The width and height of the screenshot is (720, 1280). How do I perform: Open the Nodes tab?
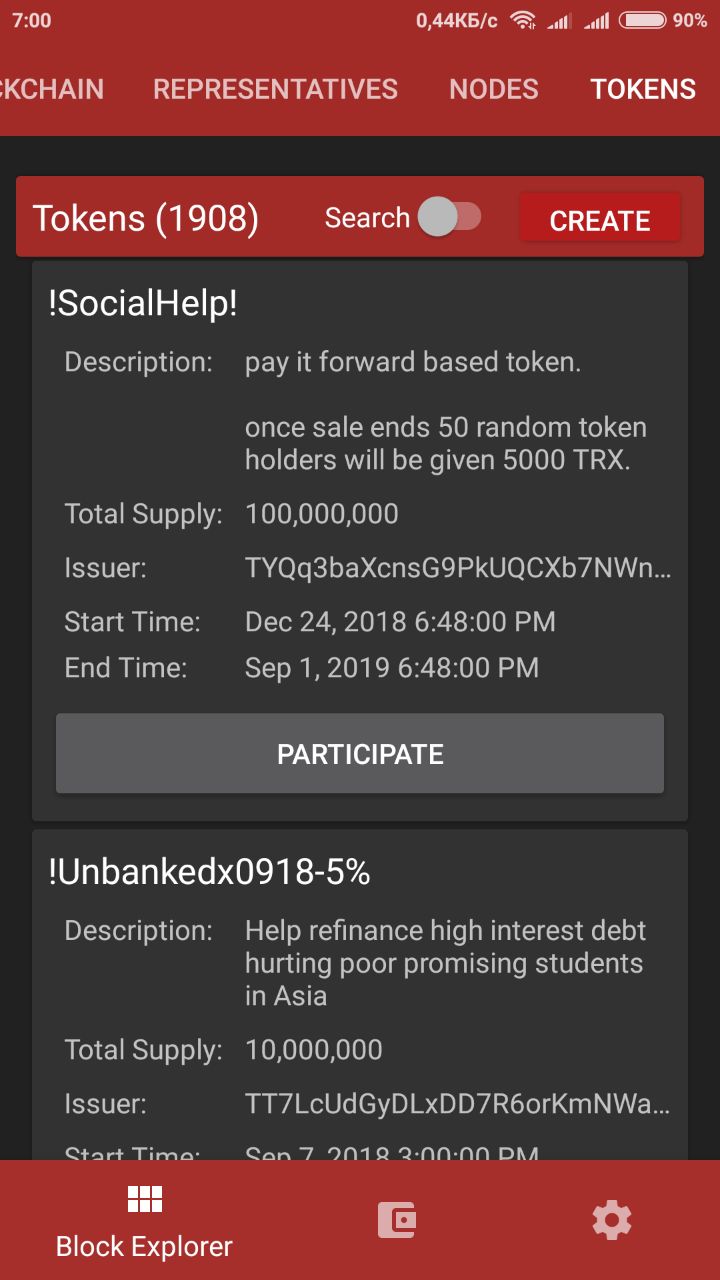click(x=494, y=89)
